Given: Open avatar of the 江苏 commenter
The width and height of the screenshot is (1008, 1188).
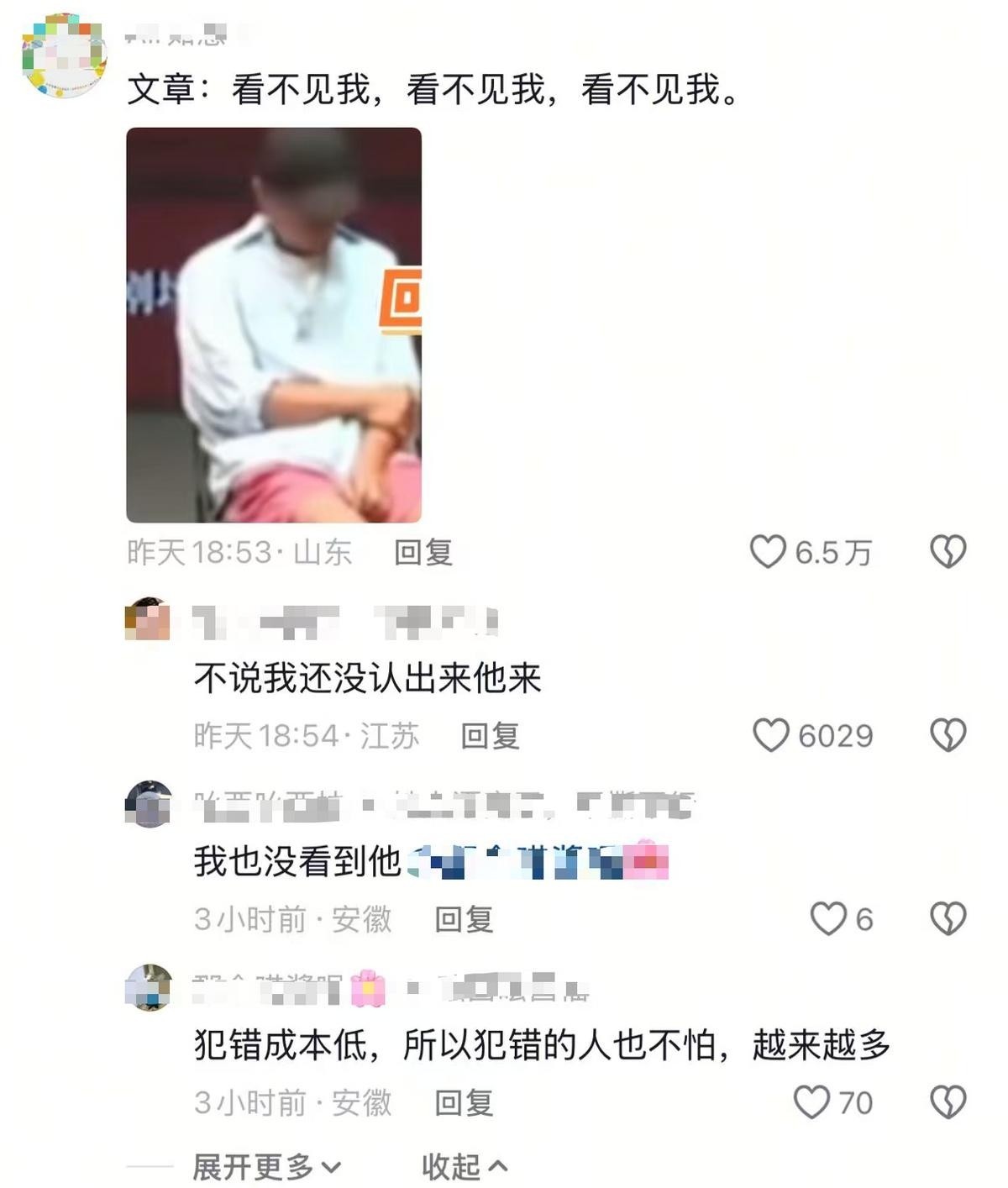Looking at the screenshot, I should click(148, 619).
